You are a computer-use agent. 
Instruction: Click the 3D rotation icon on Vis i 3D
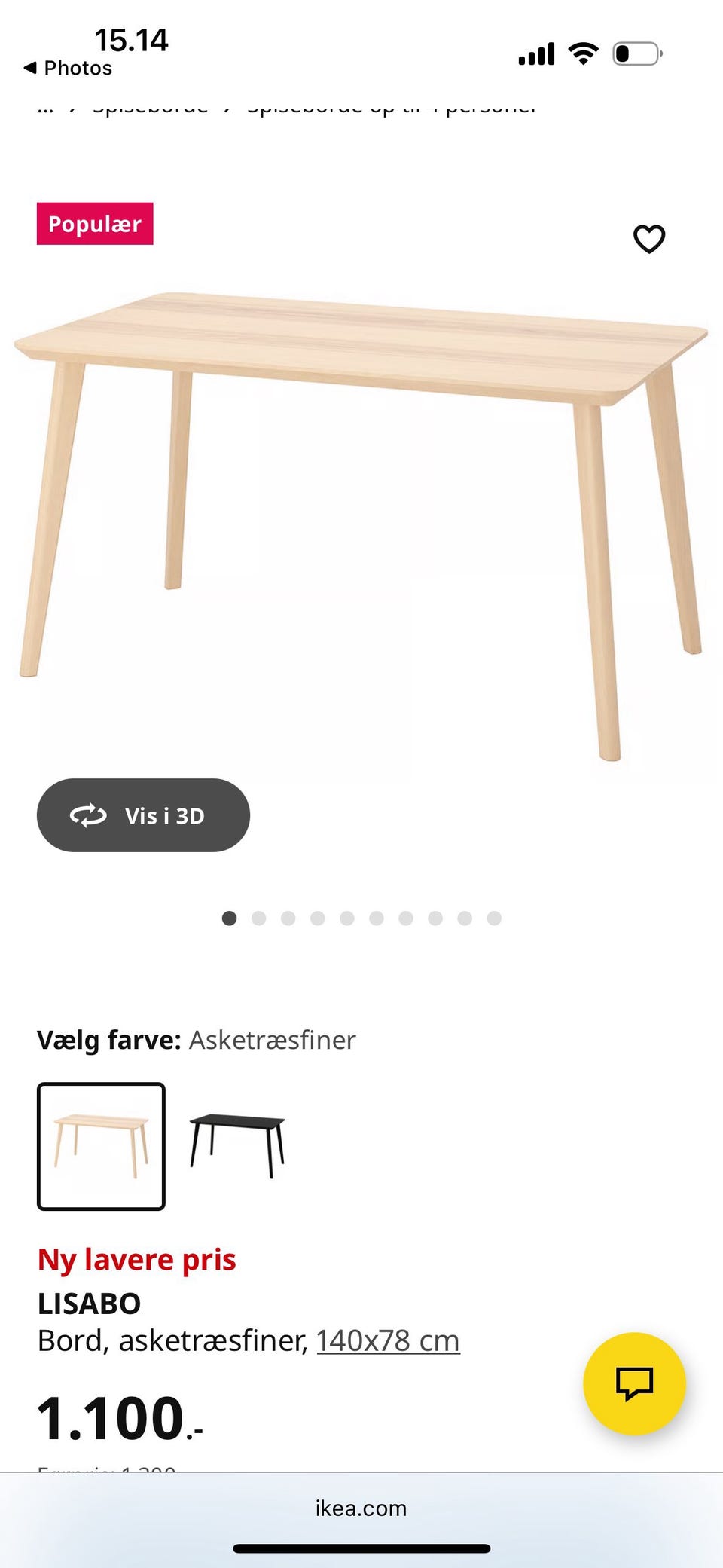88,815
